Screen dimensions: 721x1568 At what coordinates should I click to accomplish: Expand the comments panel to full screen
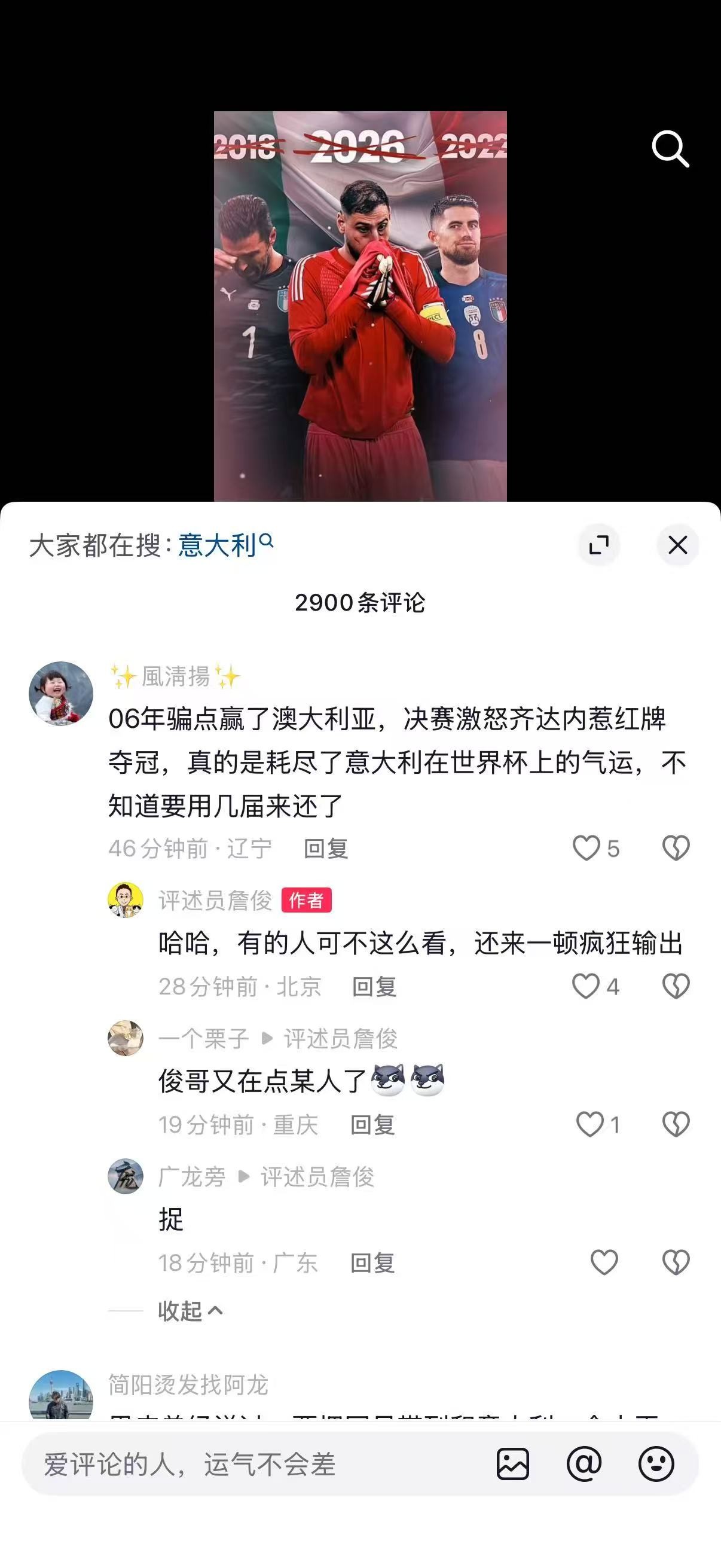tap(598, 545)
